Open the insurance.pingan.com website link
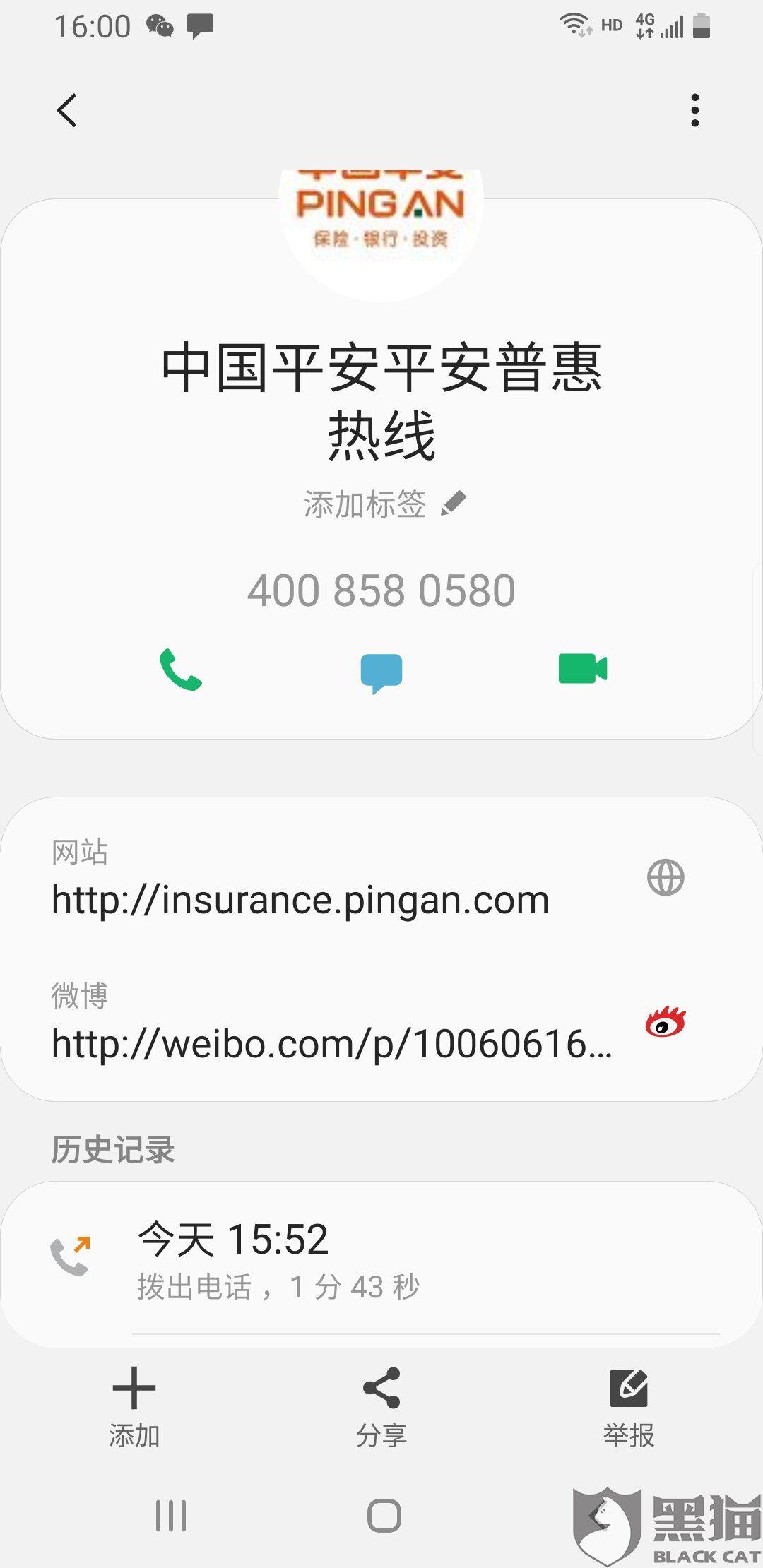This screenshot has width=763, height=1568. pos(300,900)
